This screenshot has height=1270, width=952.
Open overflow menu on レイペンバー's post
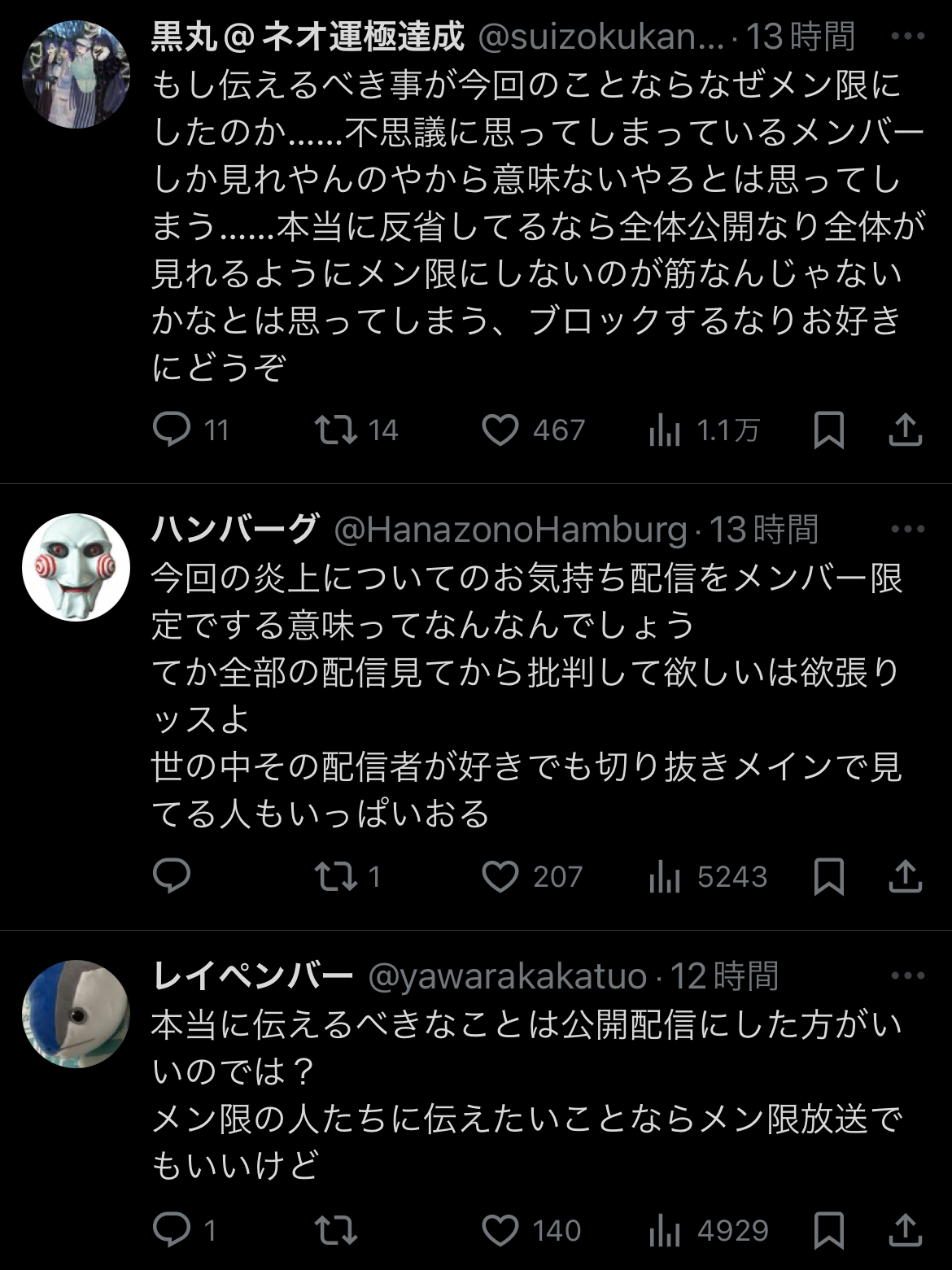(x=907, y=975)
